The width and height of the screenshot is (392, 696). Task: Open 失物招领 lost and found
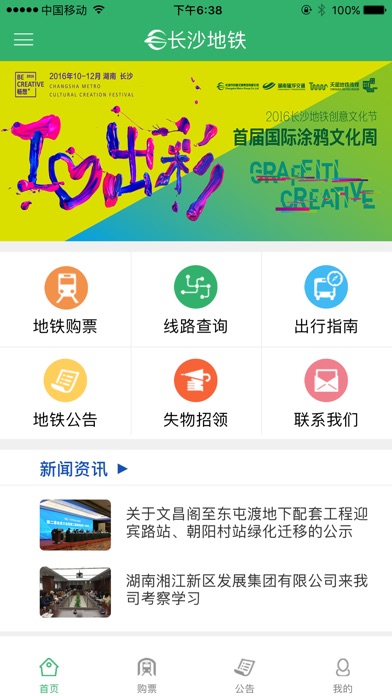[x=196, y=393]
